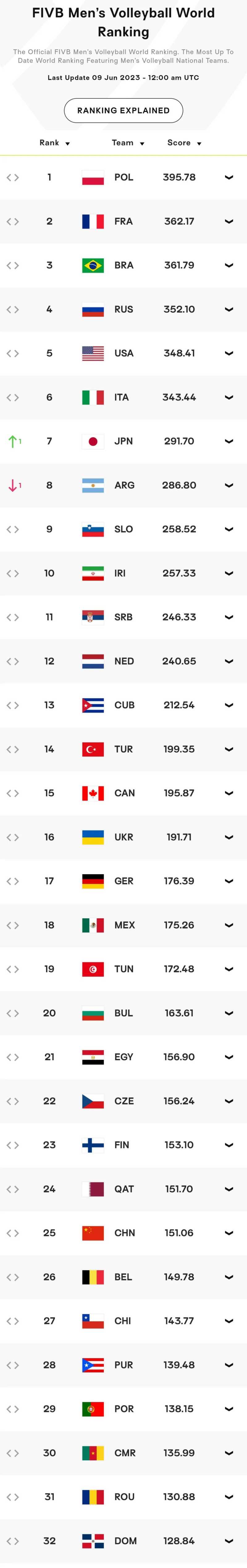Expand the PUR row
This screenshot has height=1568, width=247.
tap(229, 1365)
